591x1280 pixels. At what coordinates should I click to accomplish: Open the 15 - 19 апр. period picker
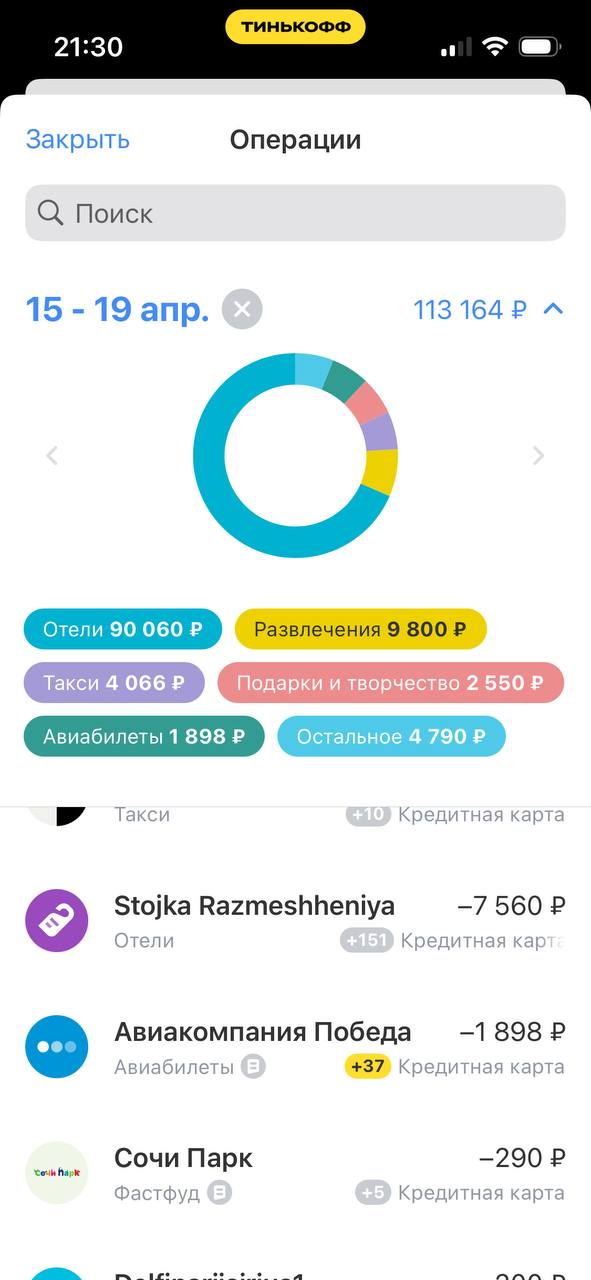click(117, 309)
